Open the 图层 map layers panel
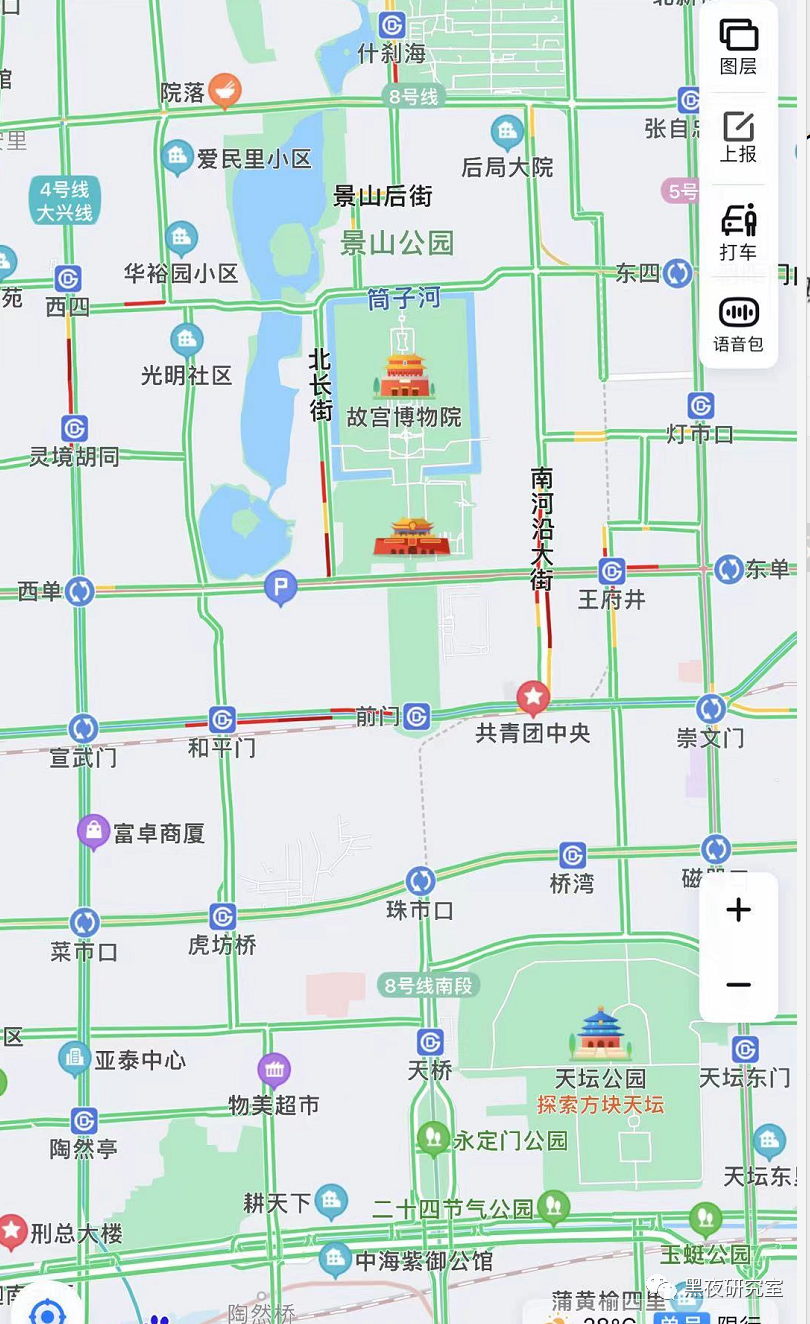 [x=739, y=47]
